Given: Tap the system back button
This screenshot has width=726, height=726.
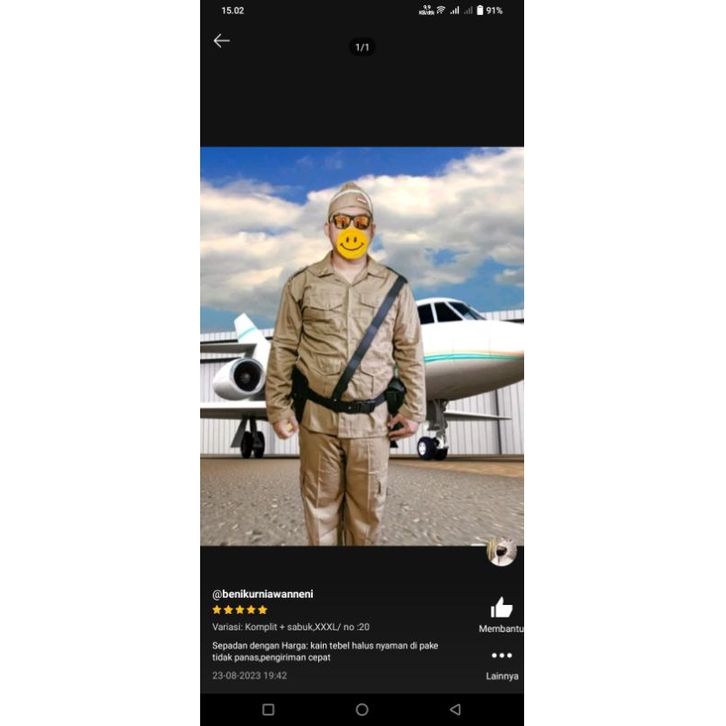Looking at the screenshot, I should [x=455, y=709].
